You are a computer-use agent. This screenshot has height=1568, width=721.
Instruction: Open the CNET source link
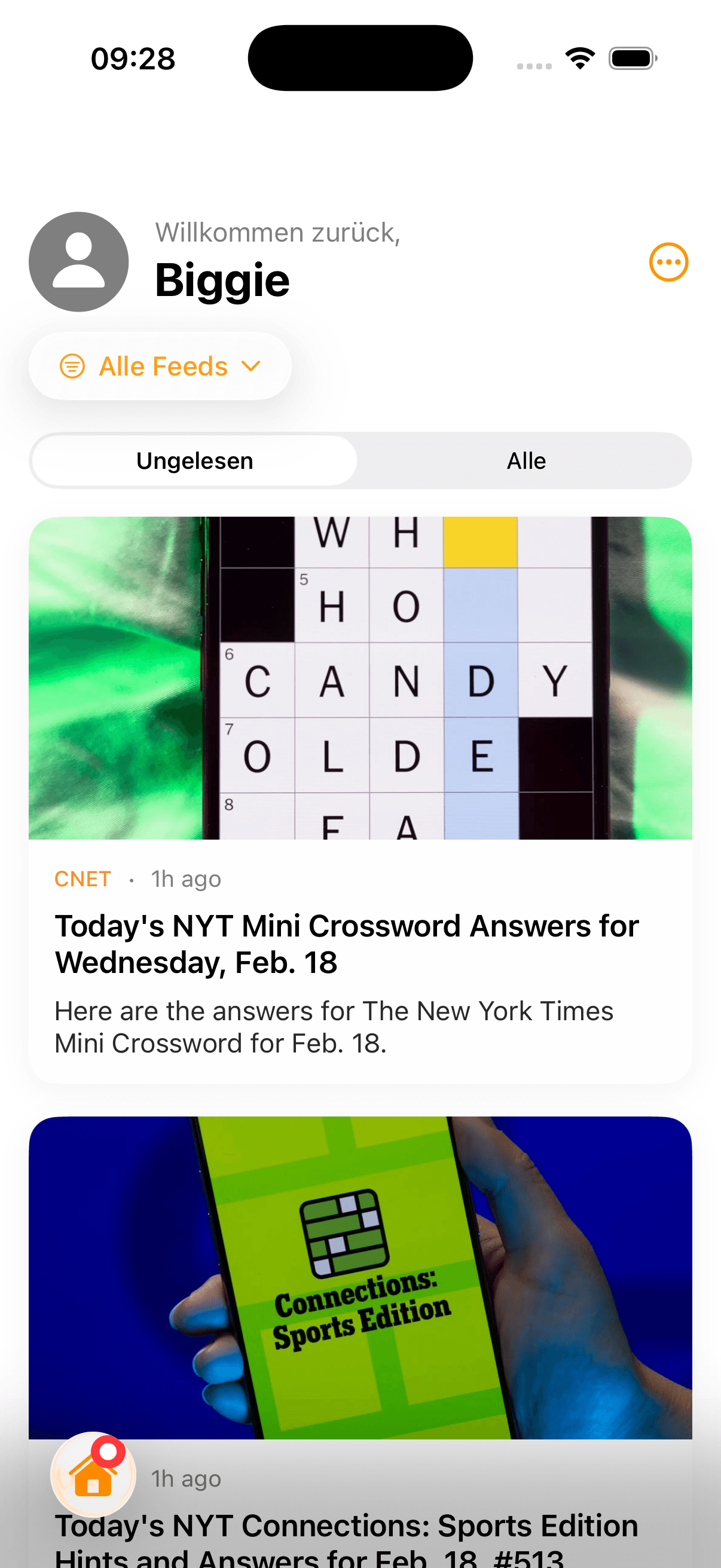(82, 878)
